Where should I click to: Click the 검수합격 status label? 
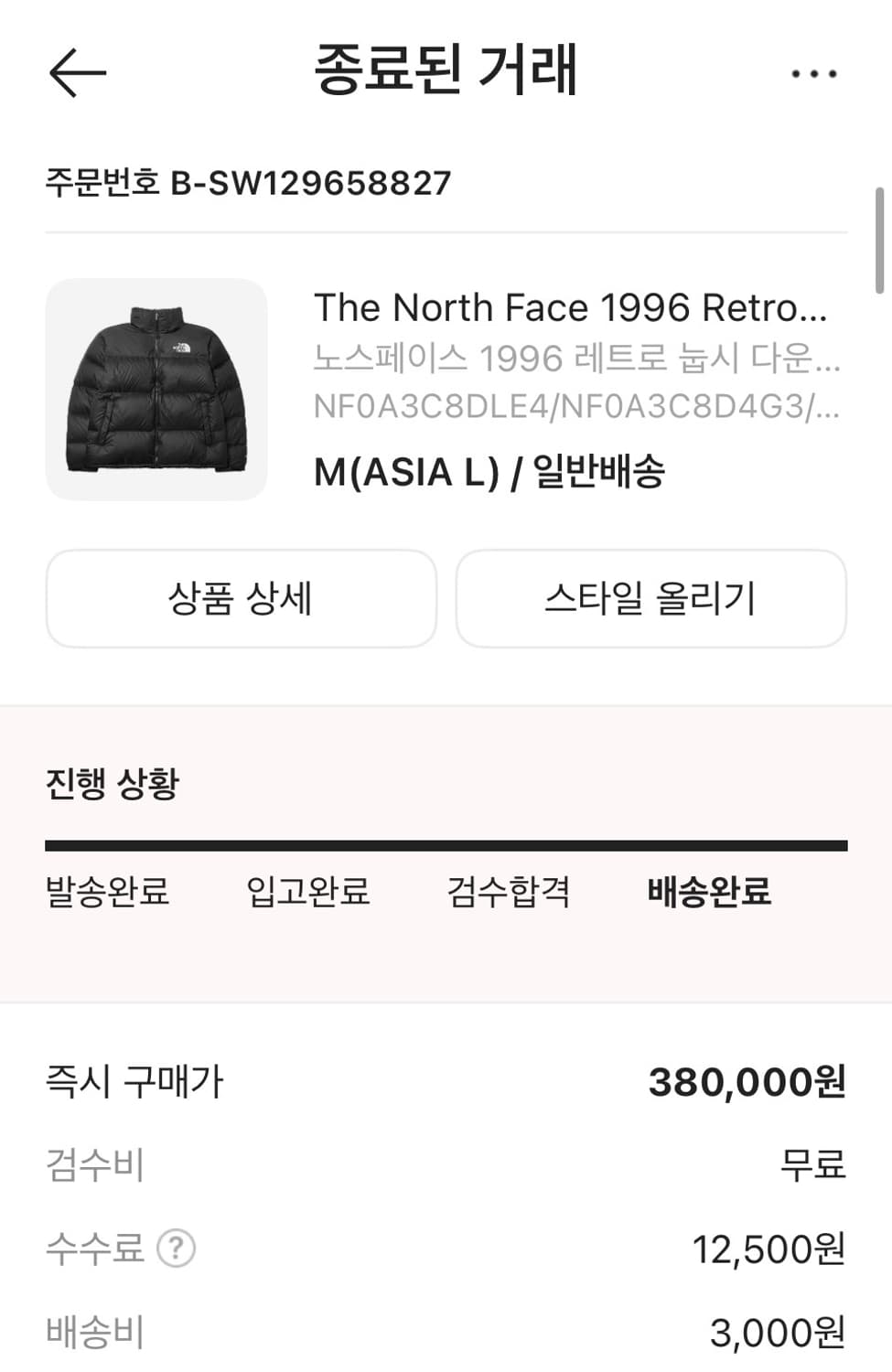point(510,894)
